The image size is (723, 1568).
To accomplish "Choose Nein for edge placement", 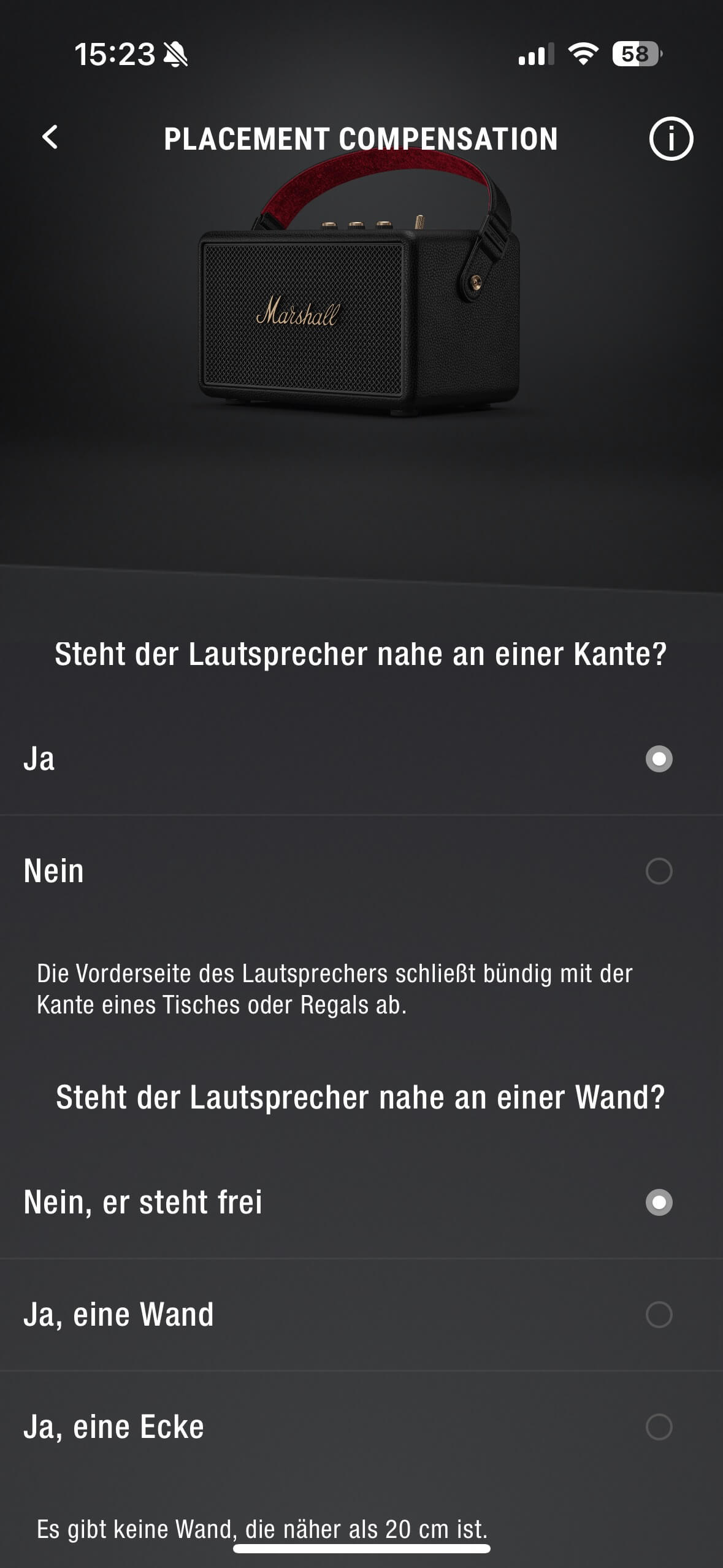I will [659, 871].
